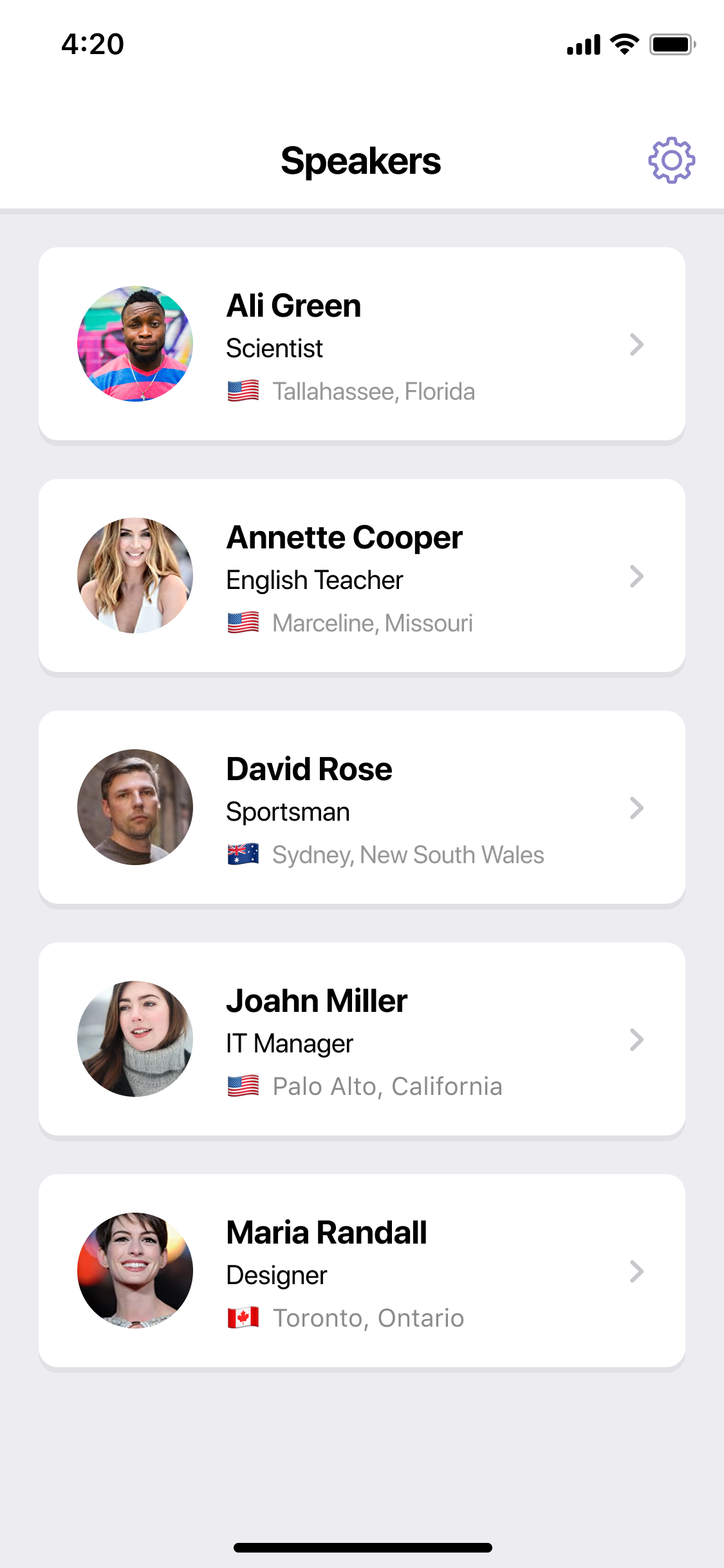The height and width of the screenshot is (1568, 724).
Task: Select the David Rose speaker card
Action: click(362, 808)
